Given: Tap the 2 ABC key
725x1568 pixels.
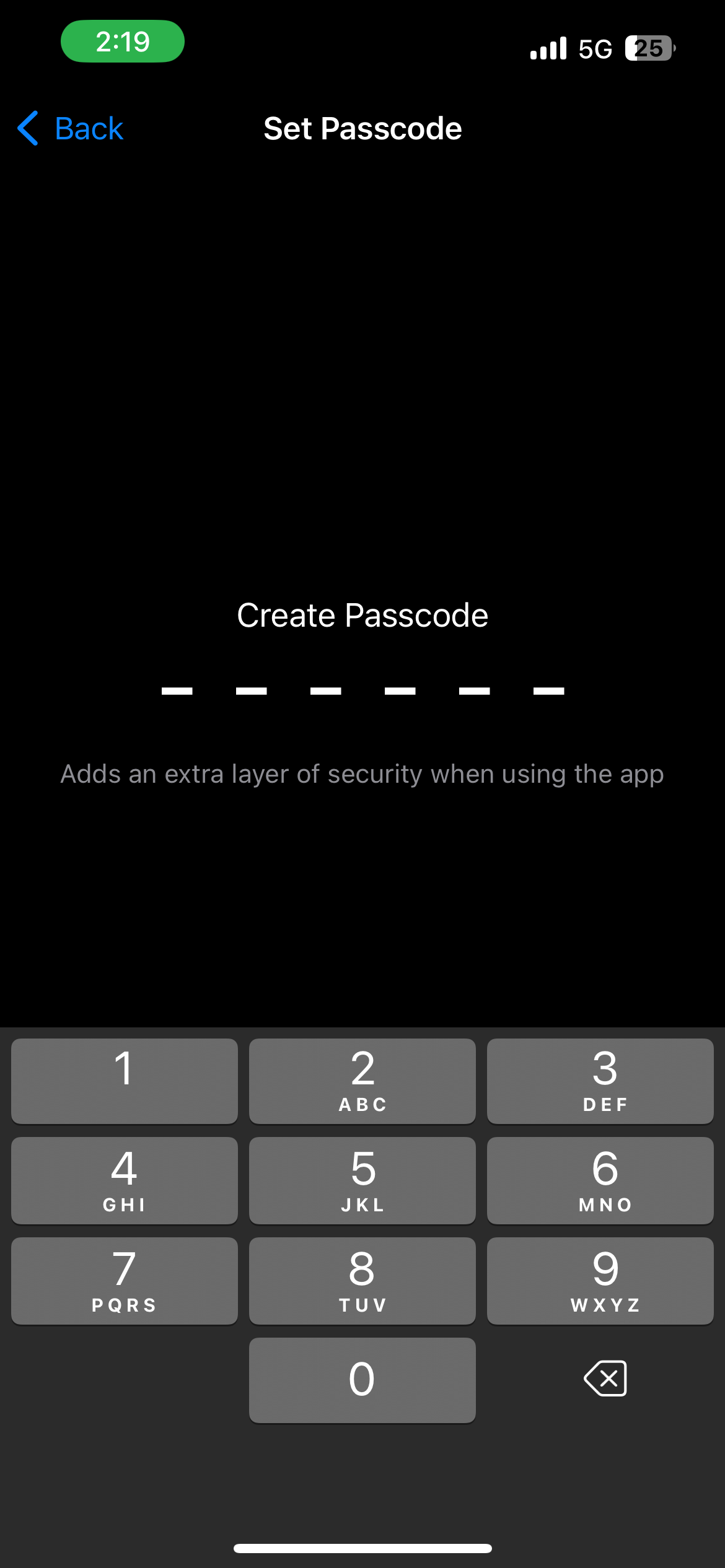Looking at the screenshot, I should click(x=362, y=1081).
